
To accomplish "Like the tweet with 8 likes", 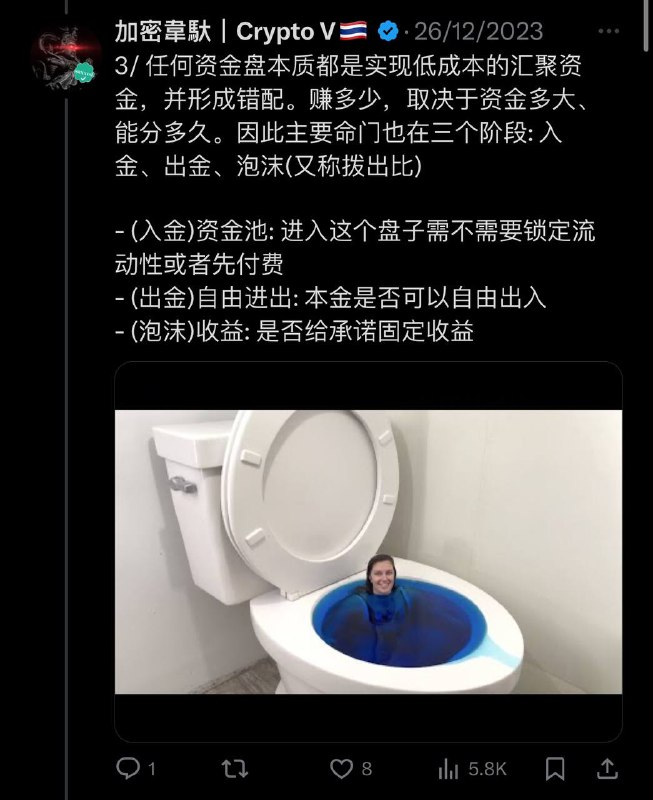I will pos(342,768).
